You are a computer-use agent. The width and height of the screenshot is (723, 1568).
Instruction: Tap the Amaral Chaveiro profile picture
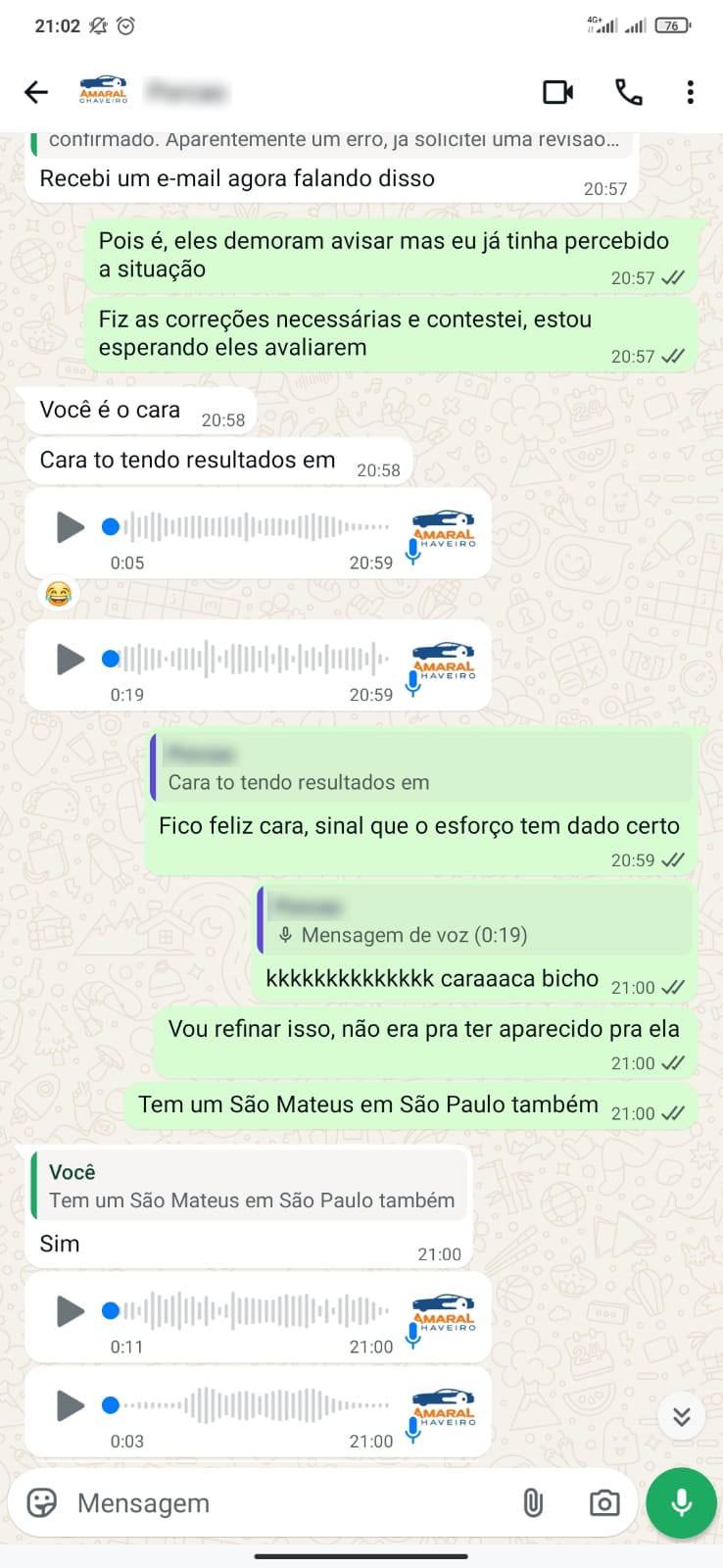click(x=101, y=91)
